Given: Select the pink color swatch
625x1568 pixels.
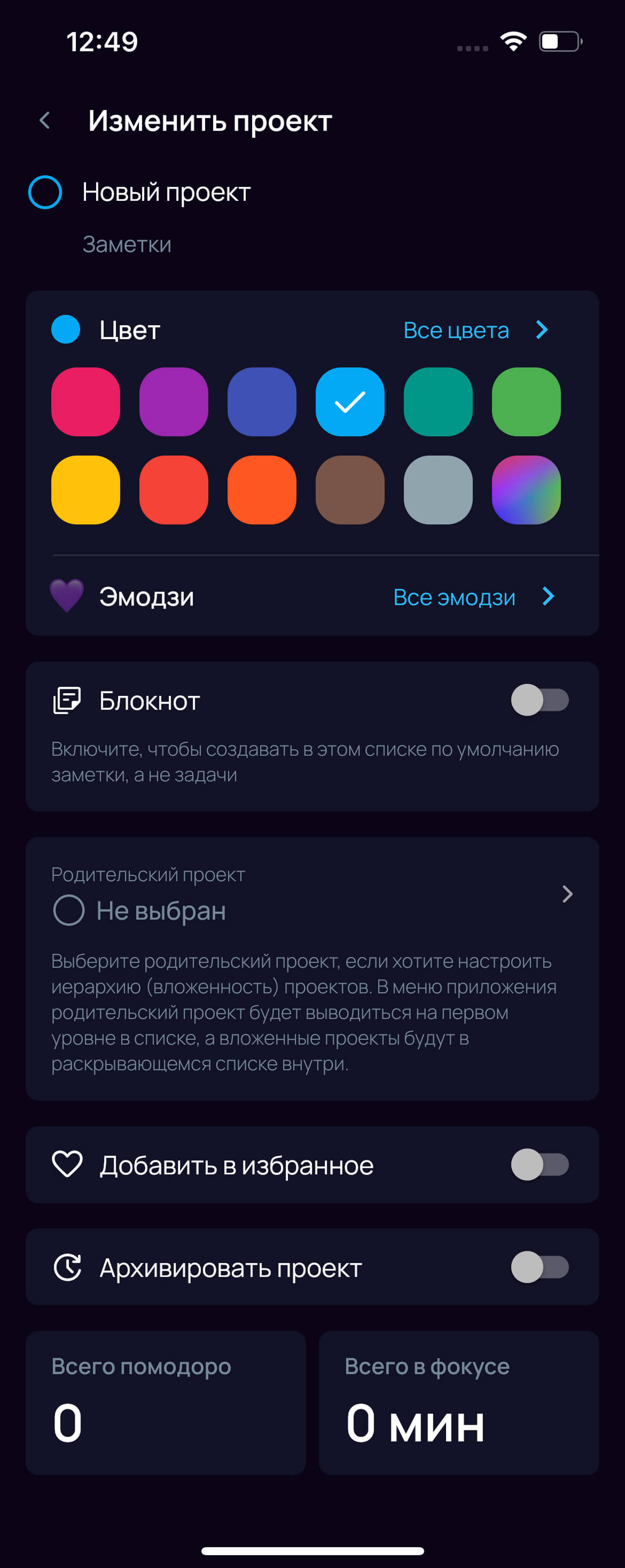Looking at the screenshot, I should 86,402.
